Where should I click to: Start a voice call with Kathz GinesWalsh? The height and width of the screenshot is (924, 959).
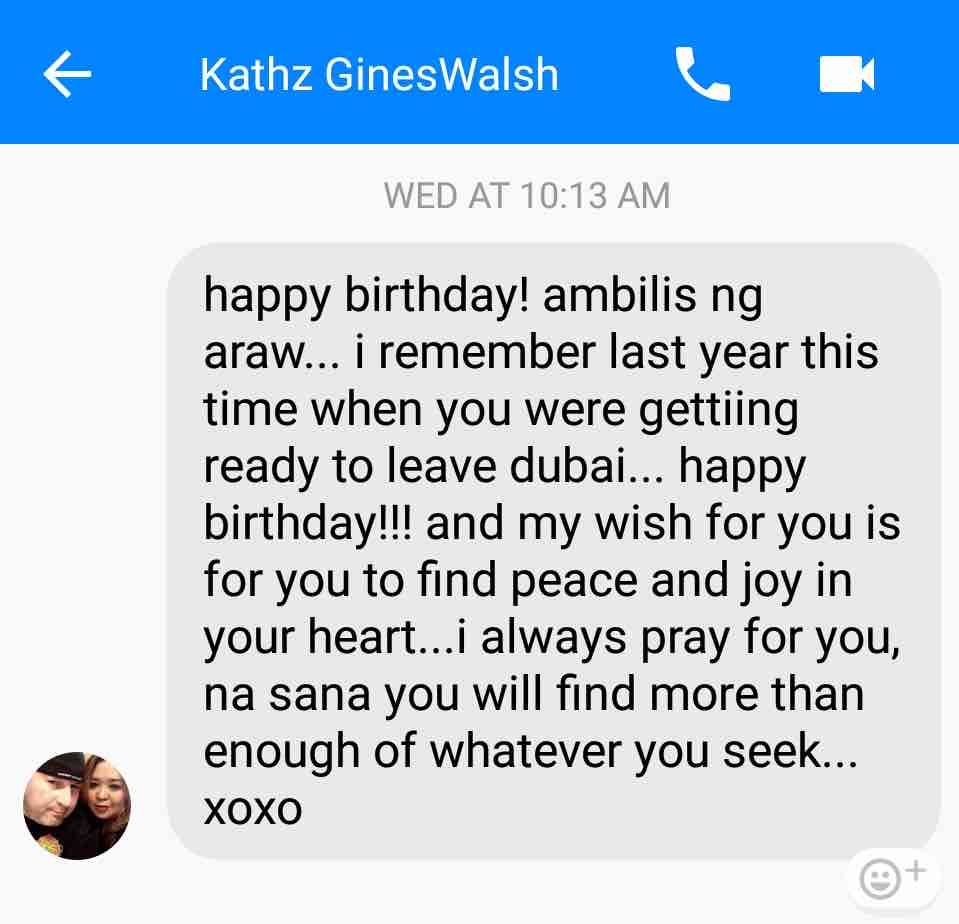click(702, 74)
